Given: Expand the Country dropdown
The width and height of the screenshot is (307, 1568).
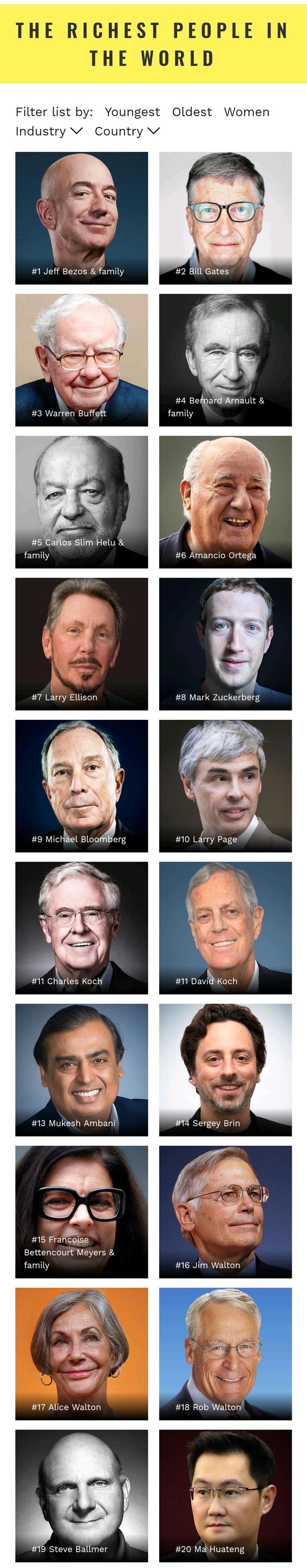Looking at the screenshot, I should (127, 131).
